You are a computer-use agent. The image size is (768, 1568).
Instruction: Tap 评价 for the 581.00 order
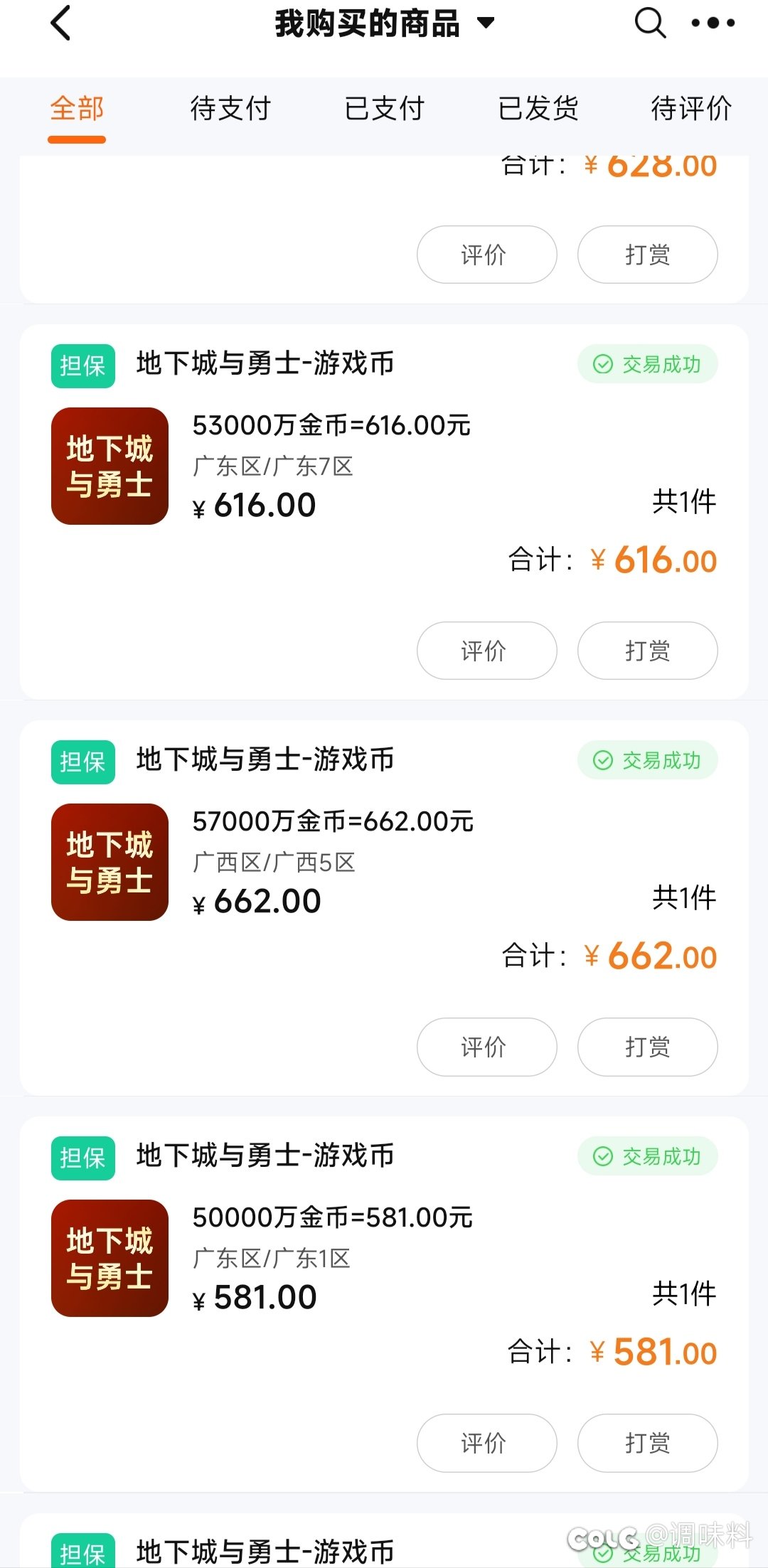pyautogui.click(x=487, y=1443)
